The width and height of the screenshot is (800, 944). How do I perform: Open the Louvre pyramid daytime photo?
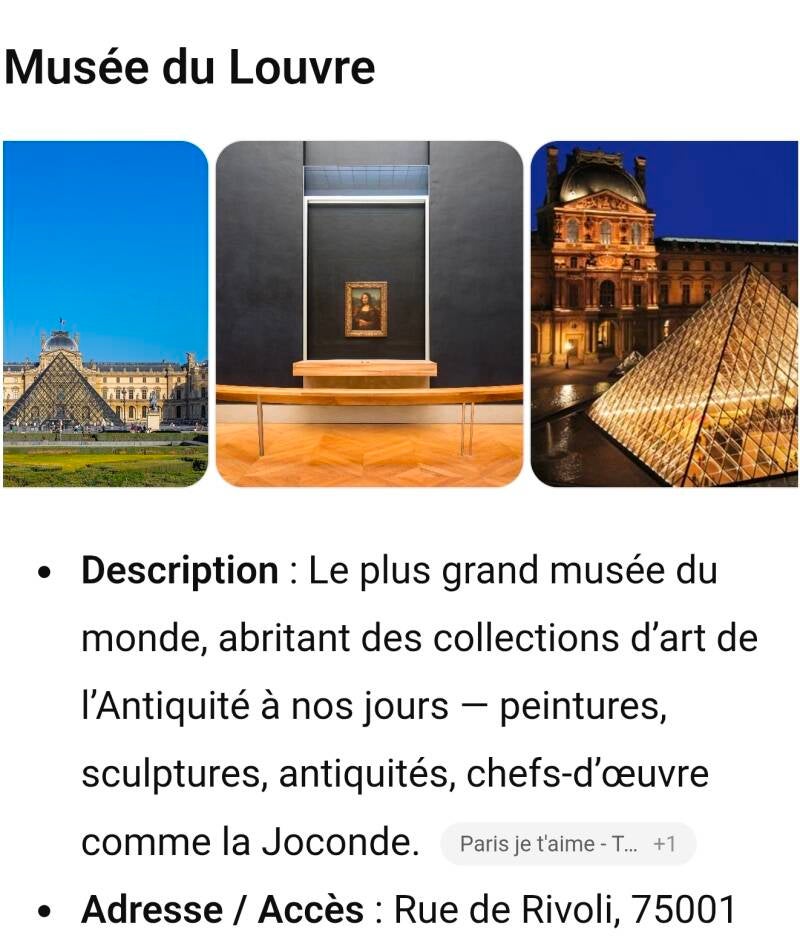coord(105,314)
